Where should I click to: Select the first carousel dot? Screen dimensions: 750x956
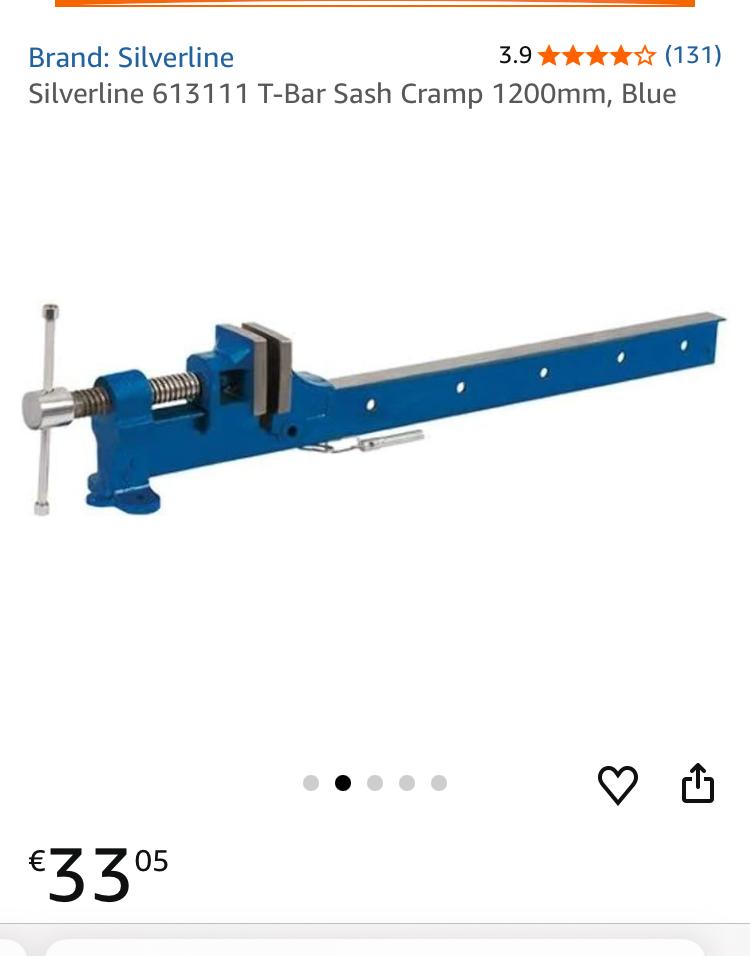point(311,783)
